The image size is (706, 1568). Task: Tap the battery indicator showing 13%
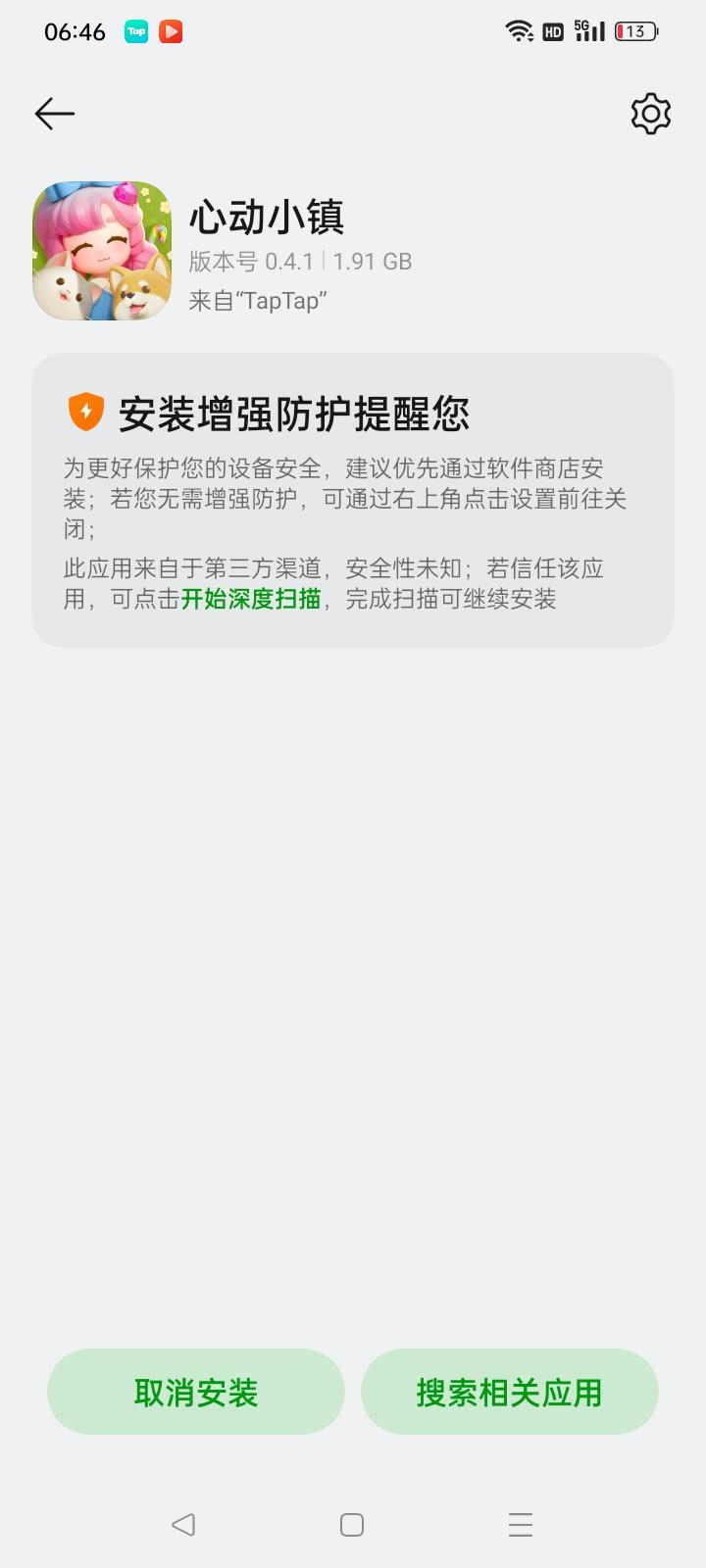point(634,31)
